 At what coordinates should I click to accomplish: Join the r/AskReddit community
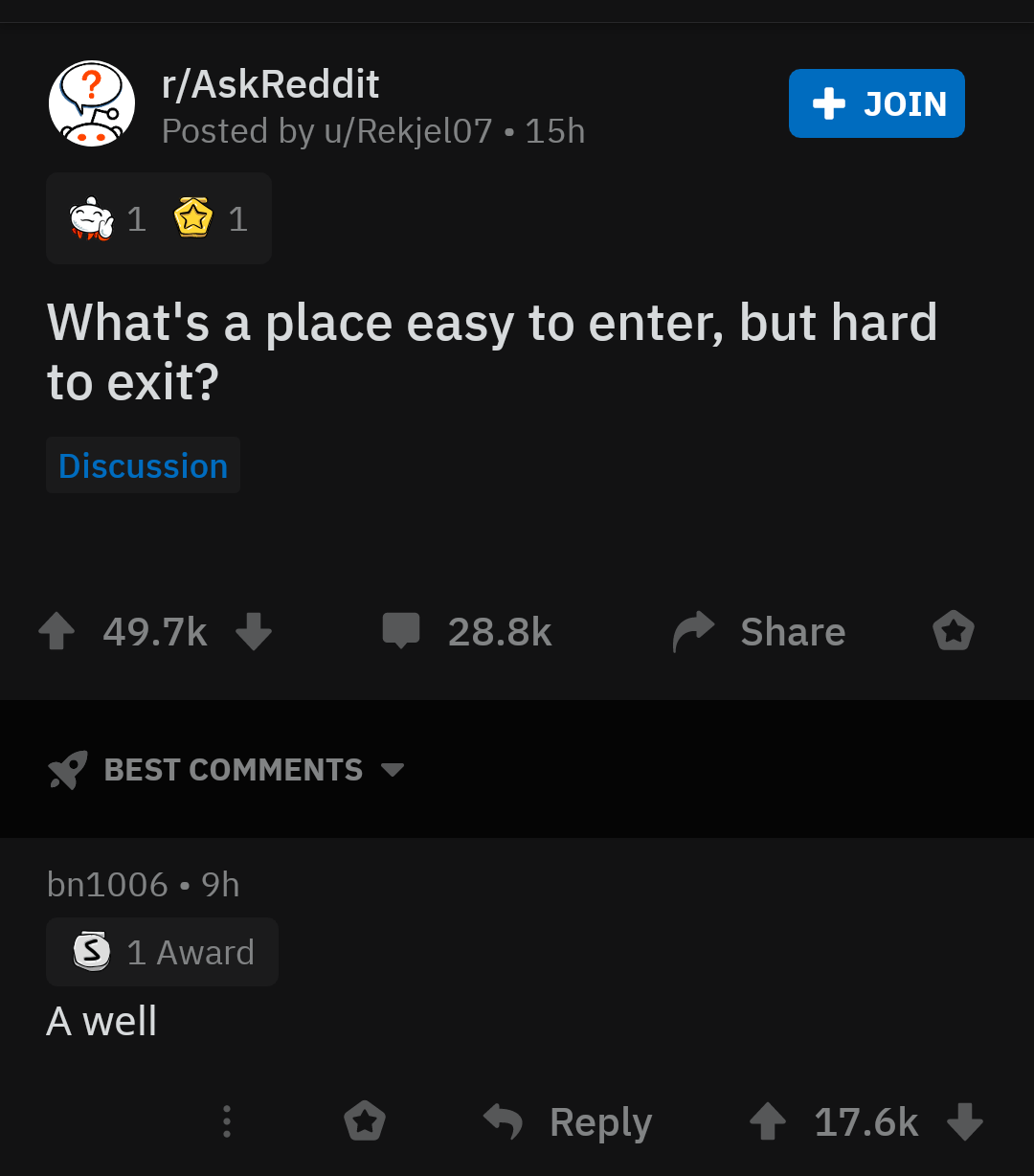876,103
